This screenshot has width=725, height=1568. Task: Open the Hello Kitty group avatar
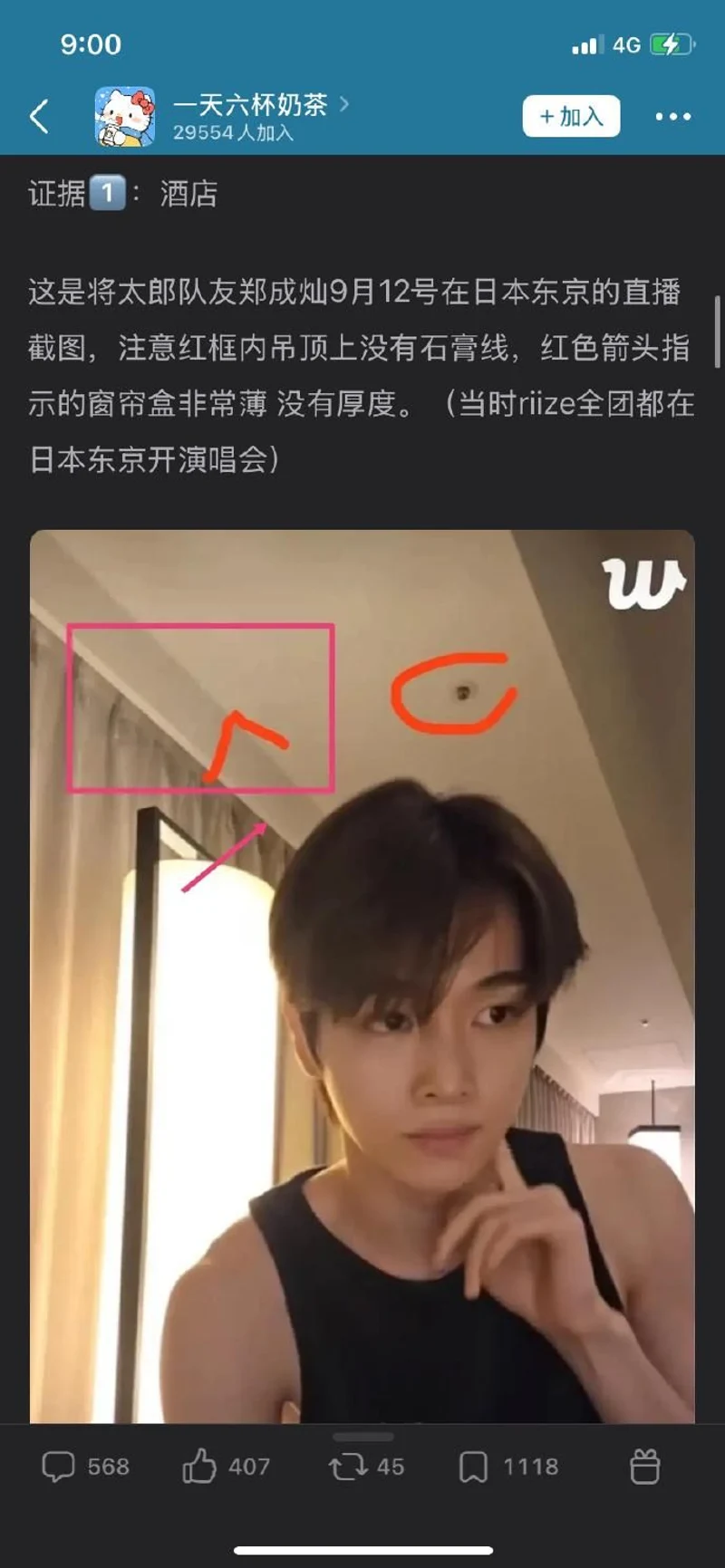(124, 116)
